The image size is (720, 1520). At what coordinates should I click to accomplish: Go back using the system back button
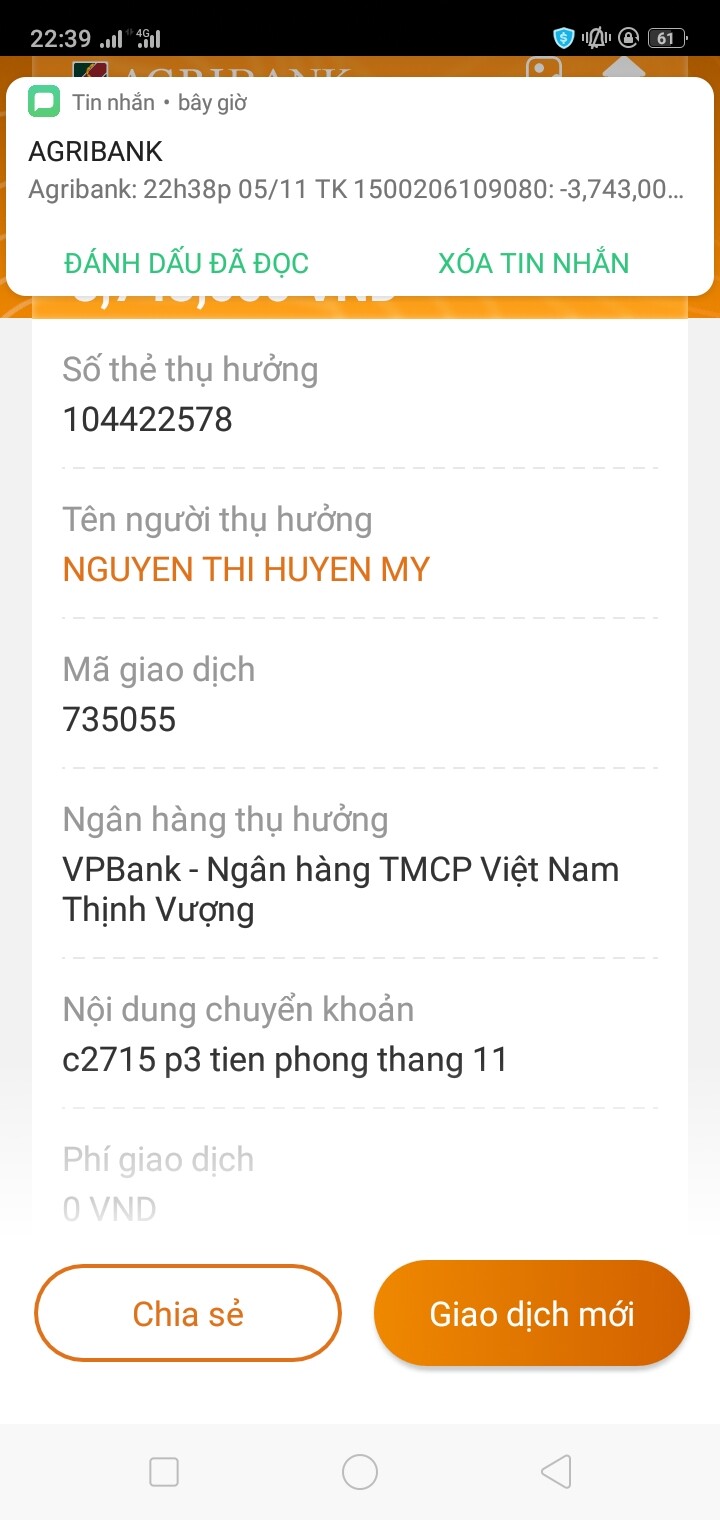click(x=555, y=1471)
